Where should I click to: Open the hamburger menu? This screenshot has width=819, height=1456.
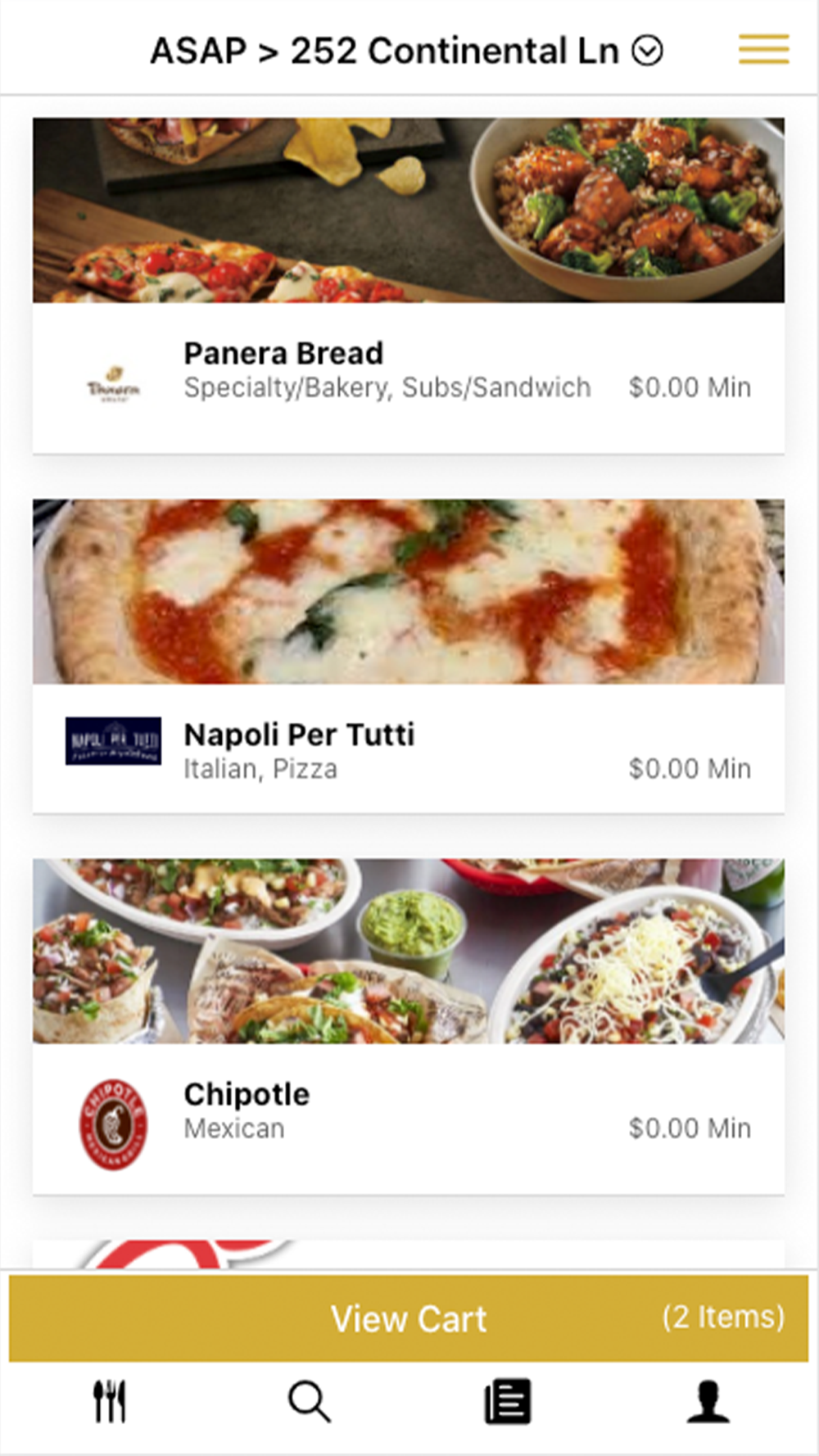pyautogui.click(x=763, y=49)
